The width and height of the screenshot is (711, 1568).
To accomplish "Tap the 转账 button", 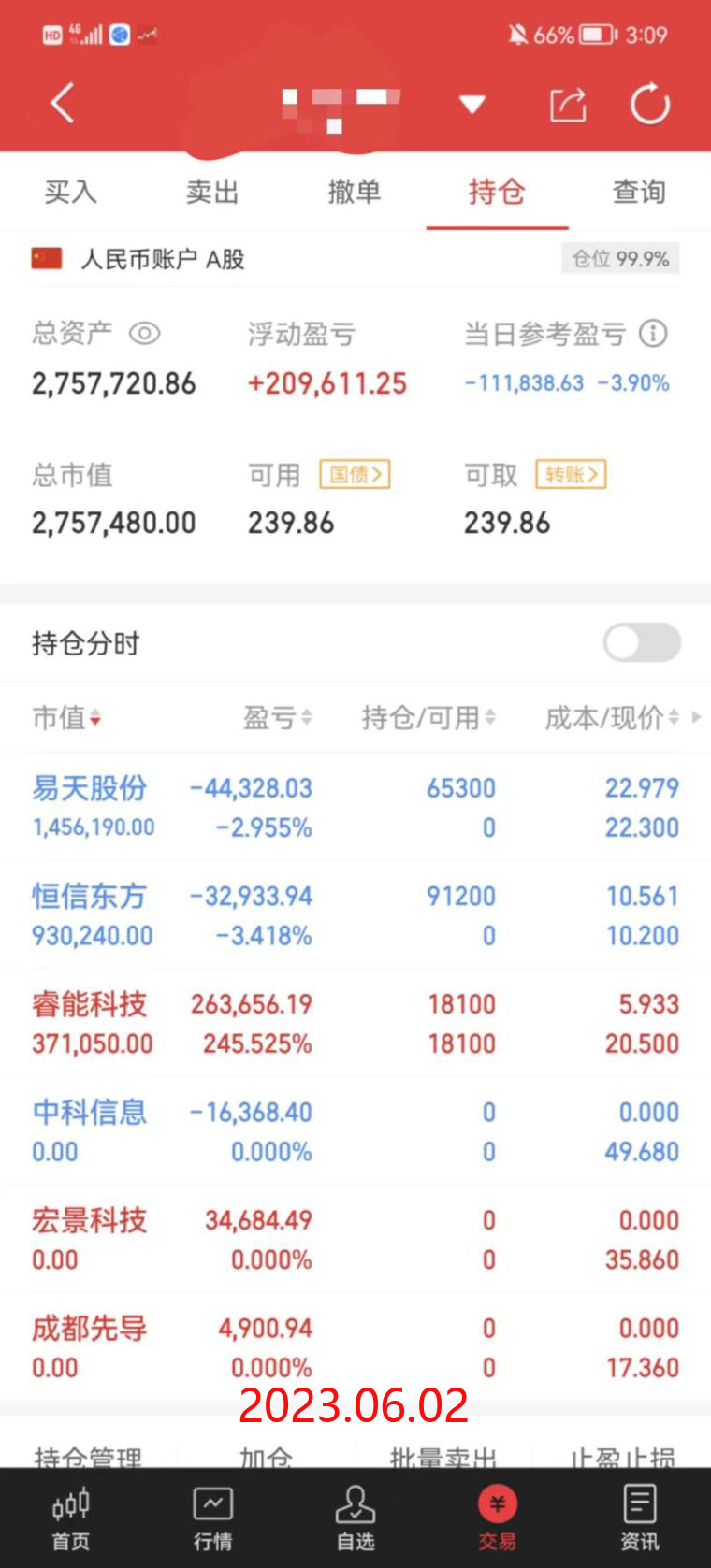I will (x=571, y=475).
